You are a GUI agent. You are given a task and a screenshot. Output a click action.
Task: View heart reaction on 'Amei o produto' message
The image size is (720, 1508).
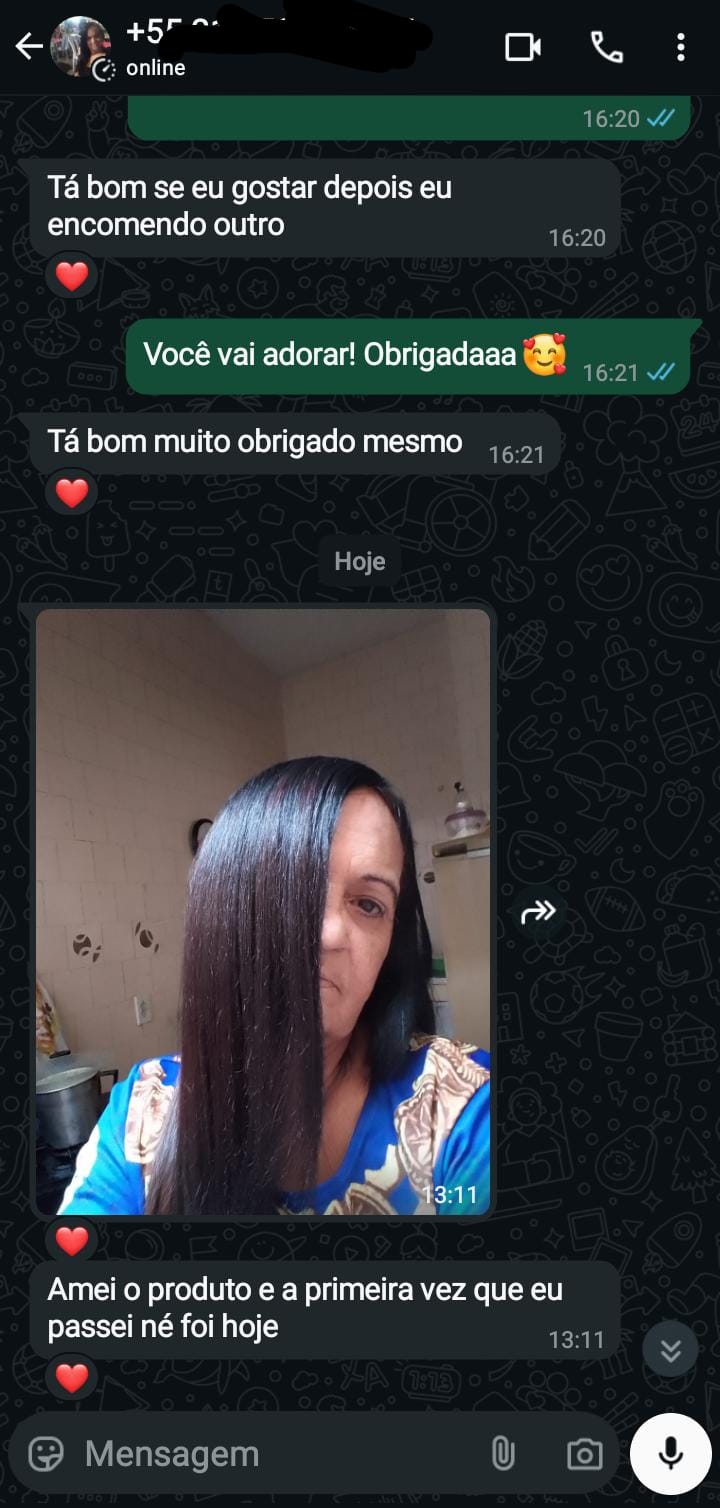72,1378
